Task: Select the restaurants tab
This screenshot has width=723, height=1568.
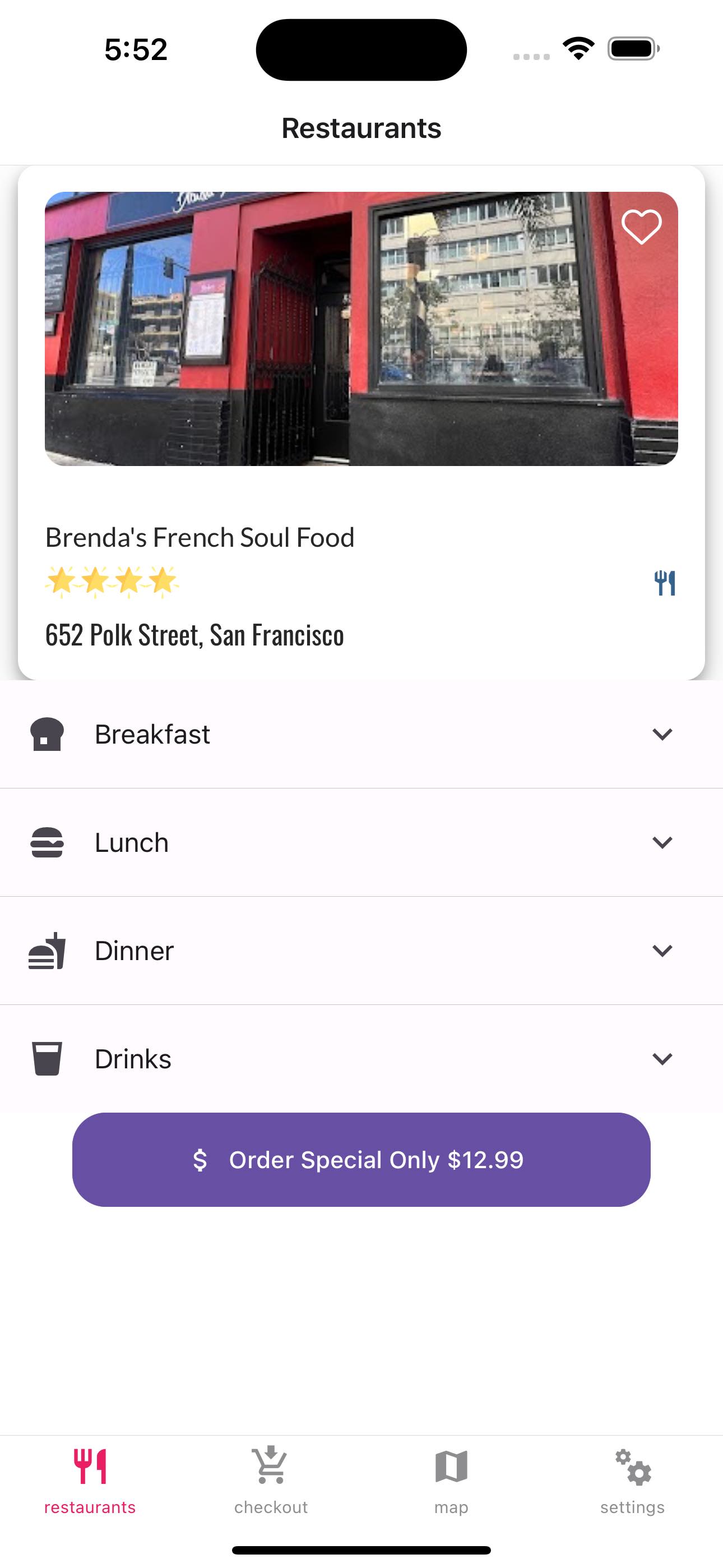Action: pyautogui.click(x=90, y=1481)
